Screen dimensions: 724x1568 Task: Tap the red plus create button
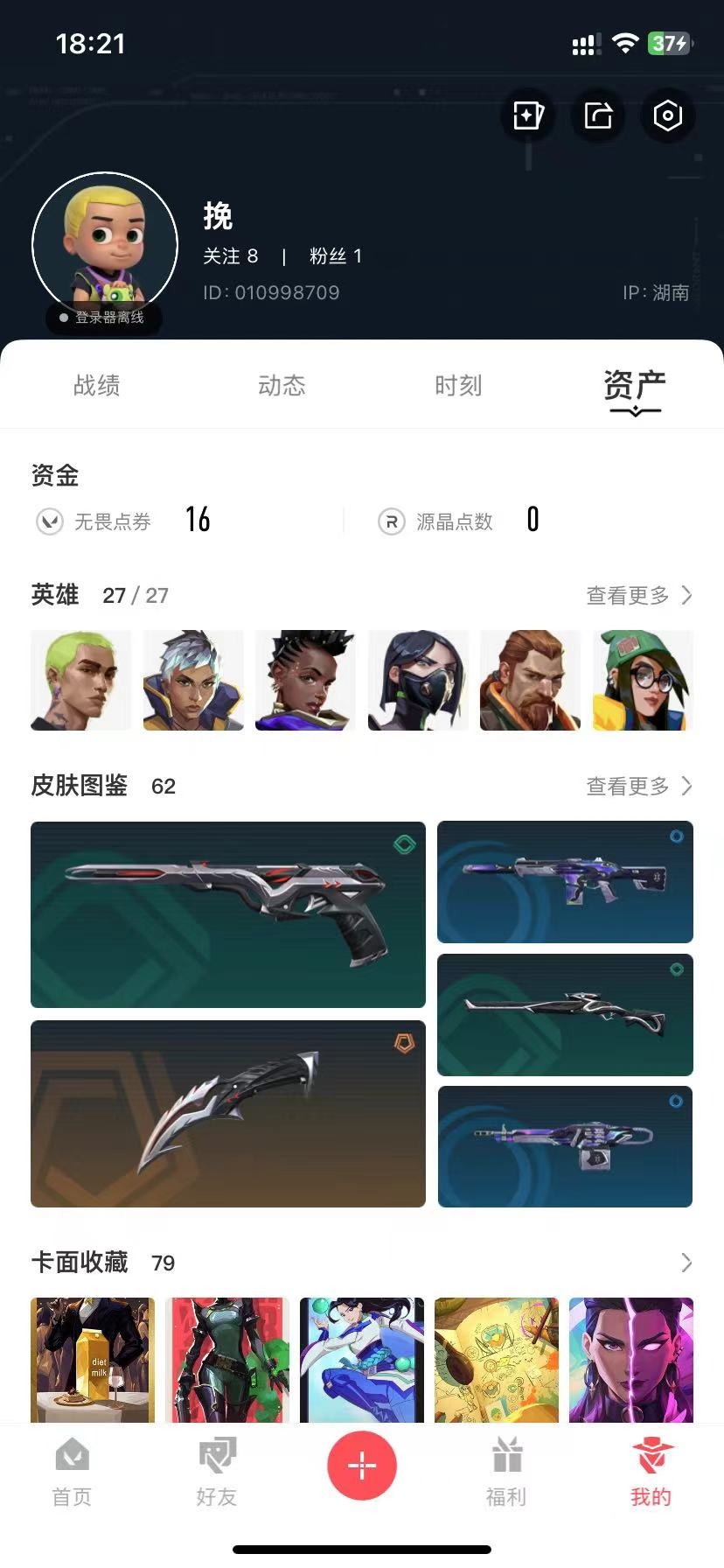pos(362,1465)
